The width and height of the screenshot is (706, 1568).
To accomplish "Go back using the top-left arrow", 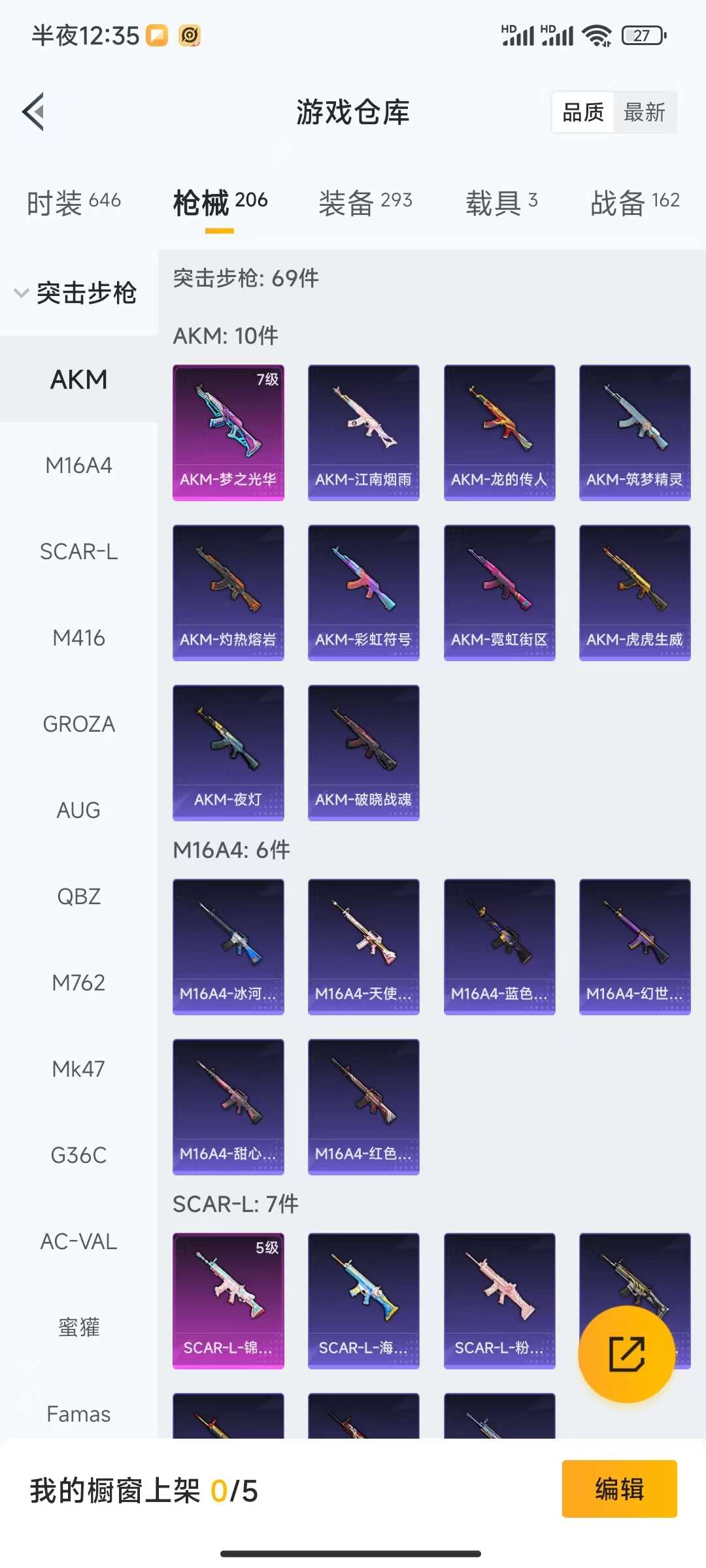I will [34, 112].
